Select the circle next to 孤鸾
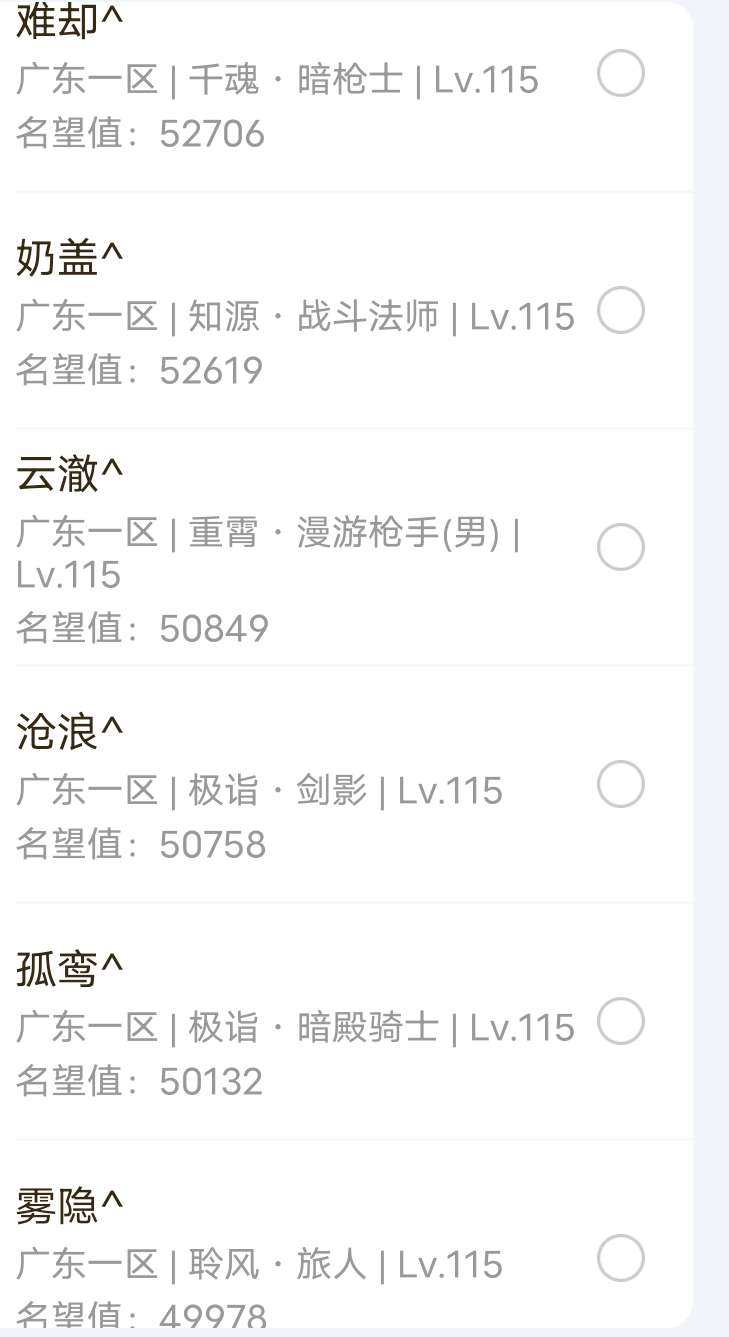This screenshot has height=1337, width=729. [621, 1023]
